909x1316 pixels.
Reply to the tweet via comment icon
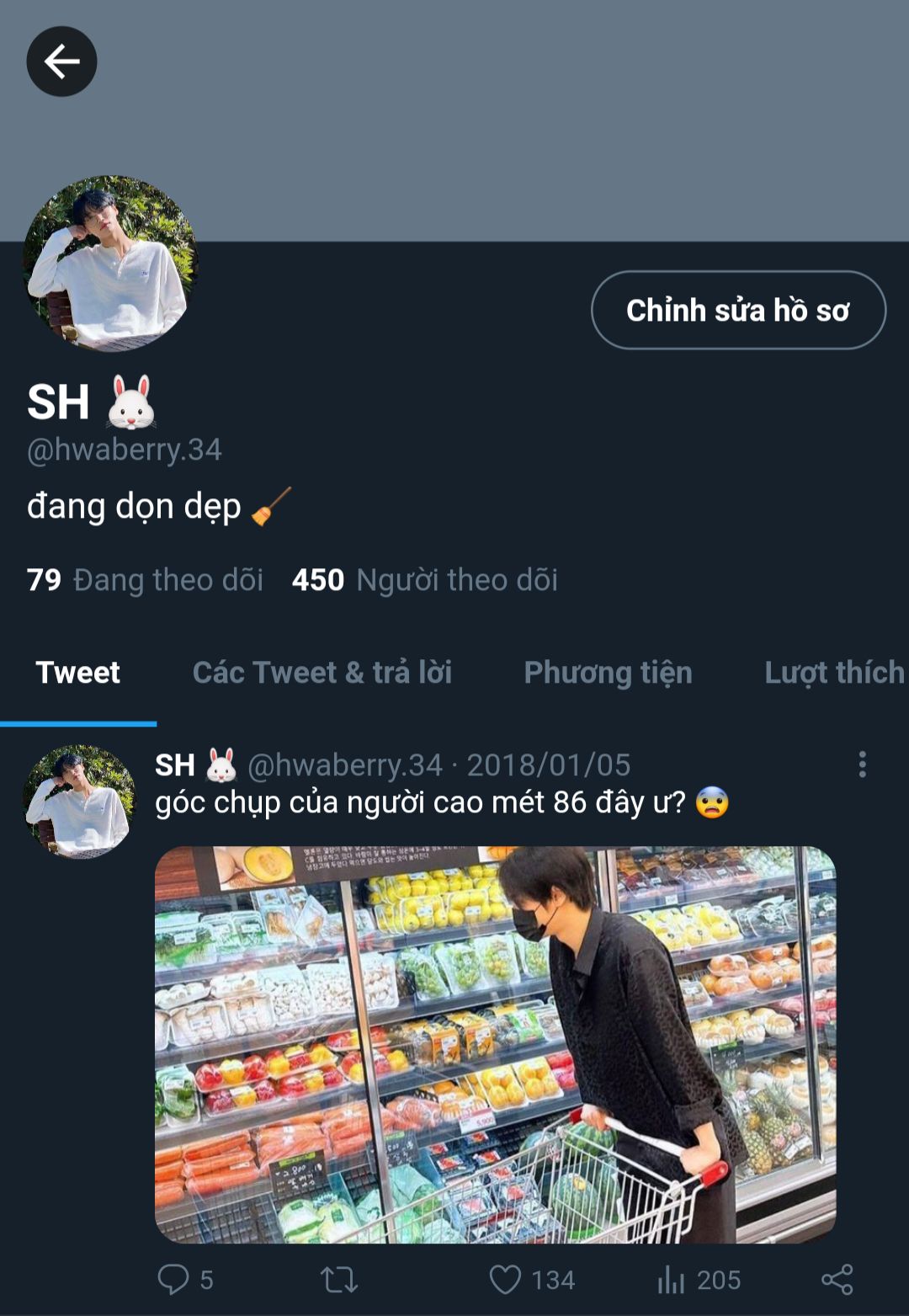174,1280
